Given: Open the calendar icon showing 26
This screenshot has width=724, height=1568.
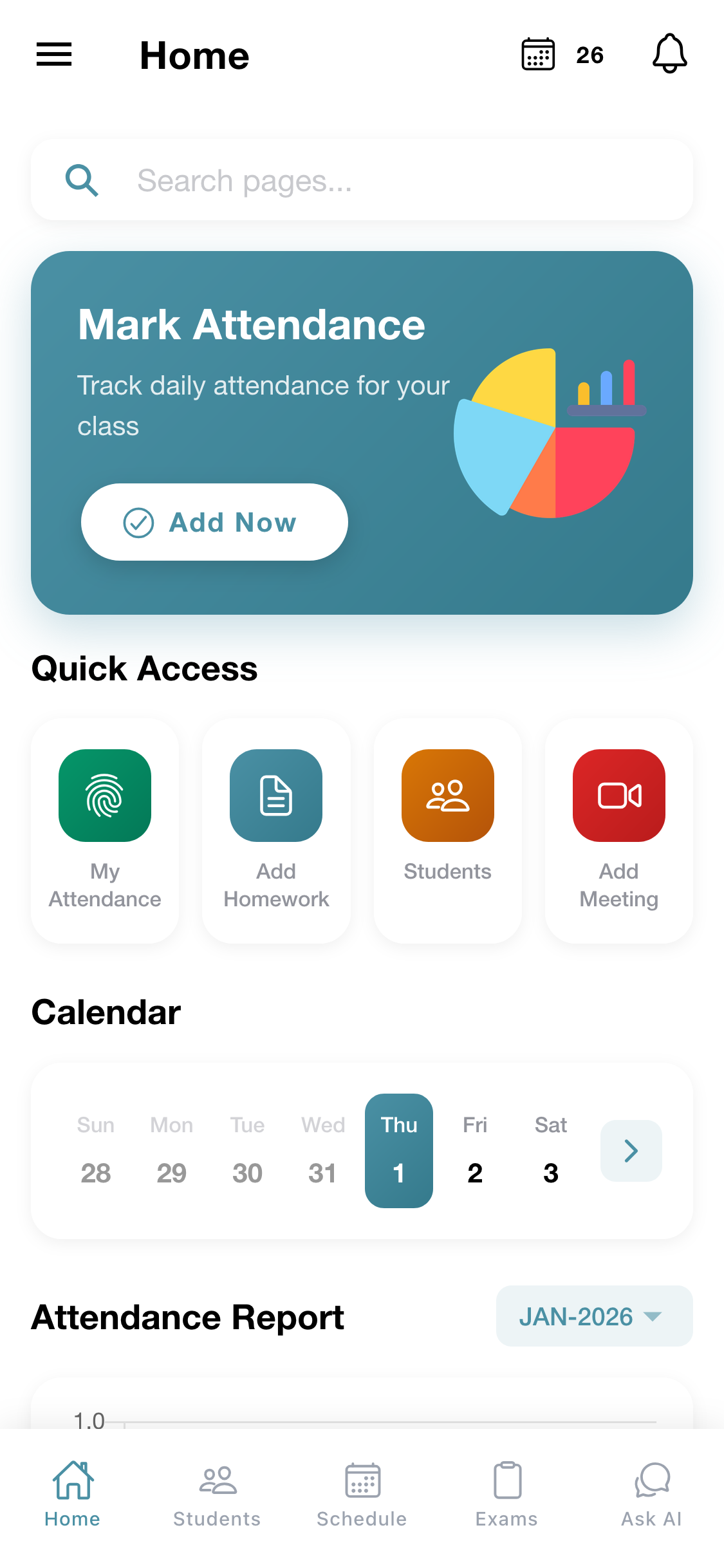Looking at the screenshot, I should coord(537,55).
